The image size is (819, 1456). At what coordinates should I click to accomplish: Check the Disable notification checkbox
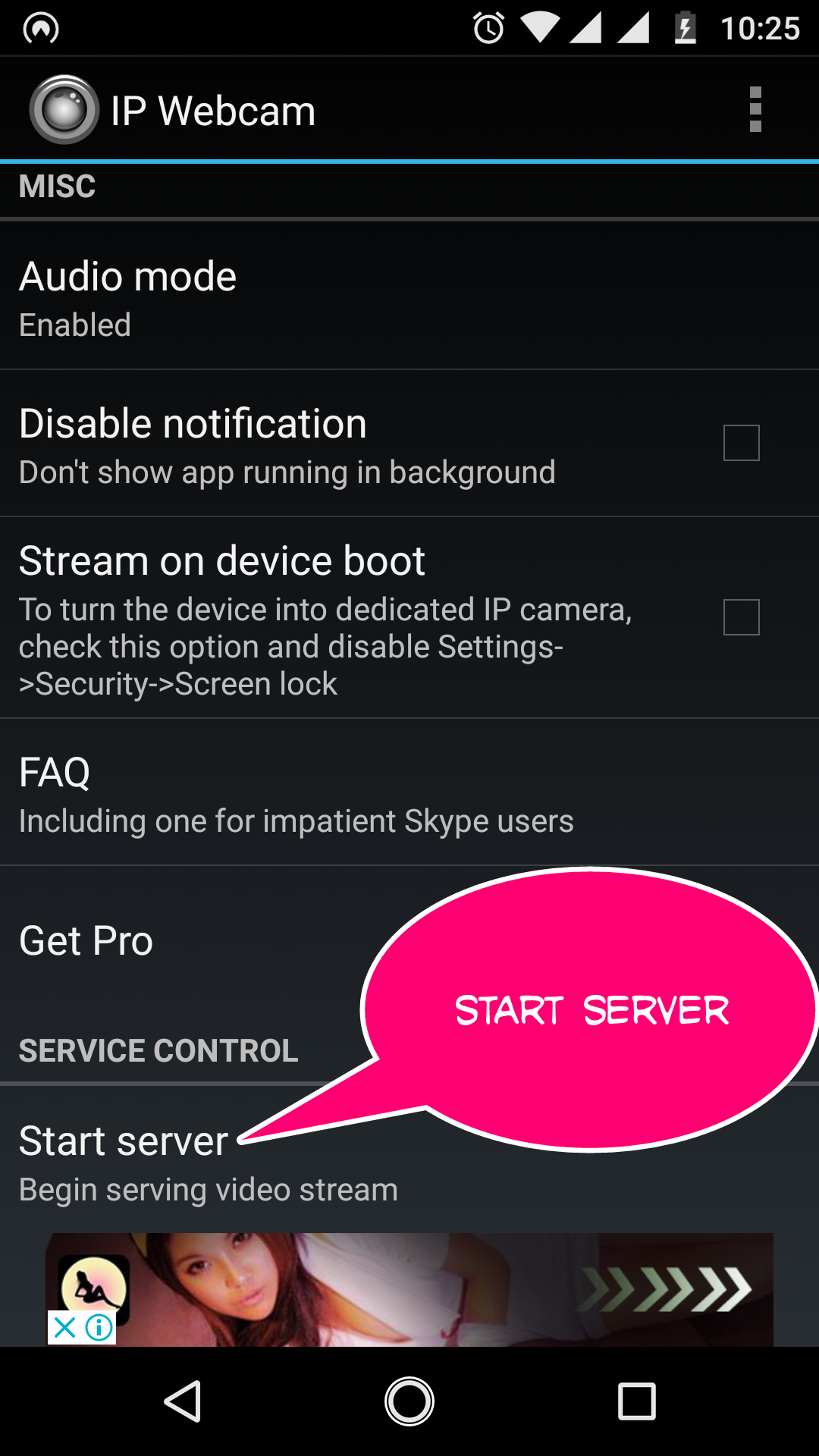(741, 443)
